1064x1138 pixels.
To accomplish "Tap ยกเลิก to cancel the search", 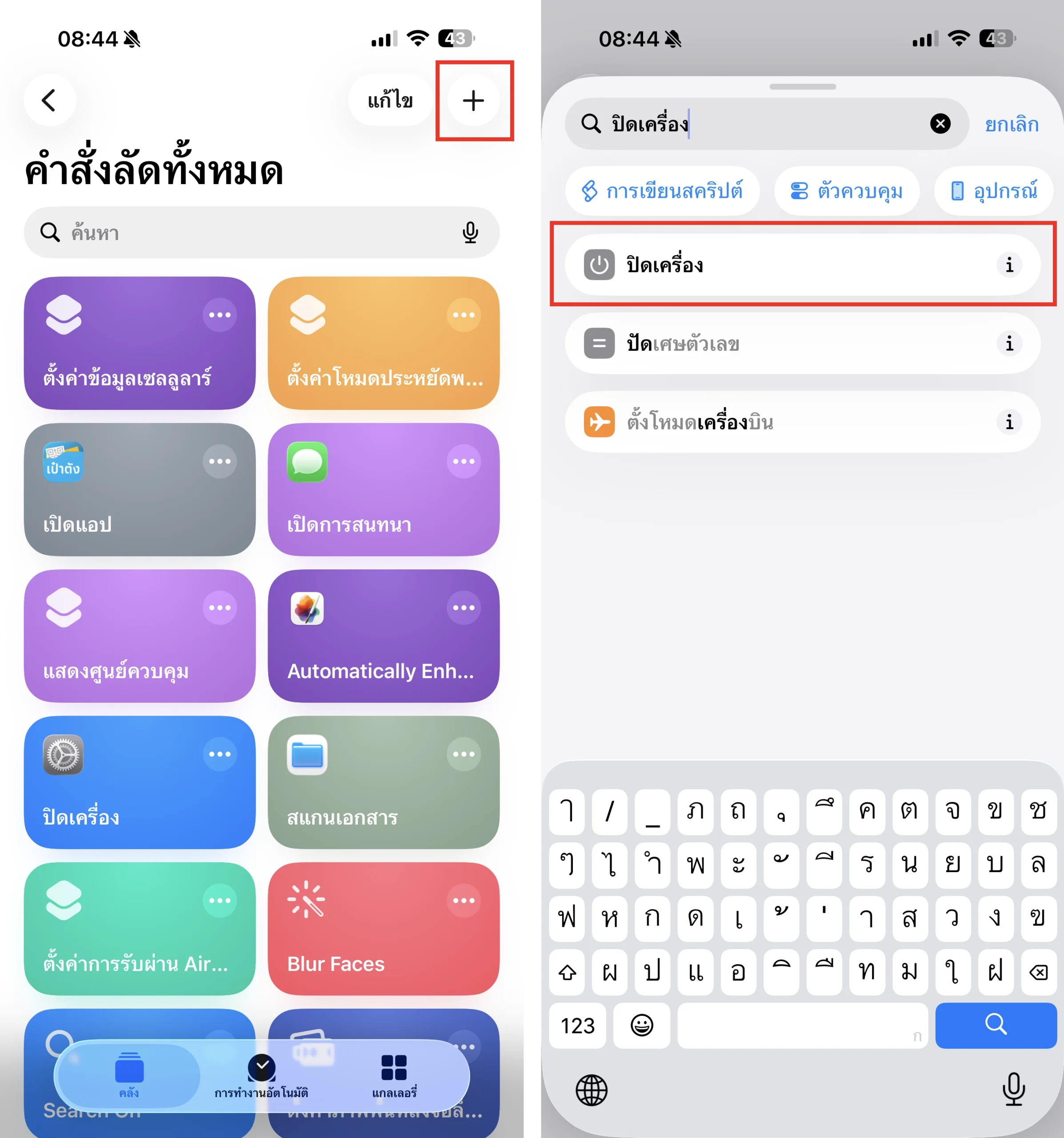I will click(1012, 124).
